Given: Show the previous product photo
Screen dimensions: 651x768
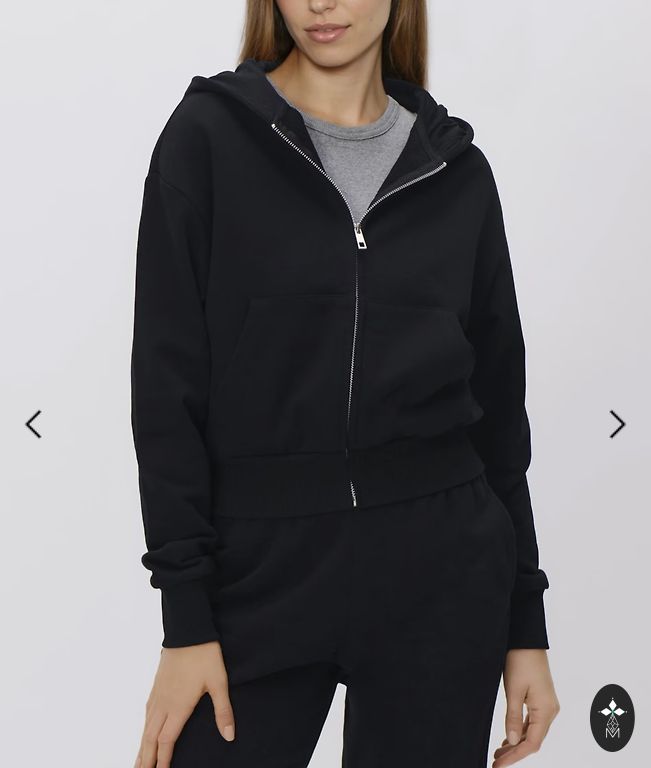Looking at the screenshot, I should pyautogui.click(x=33, y=424).
